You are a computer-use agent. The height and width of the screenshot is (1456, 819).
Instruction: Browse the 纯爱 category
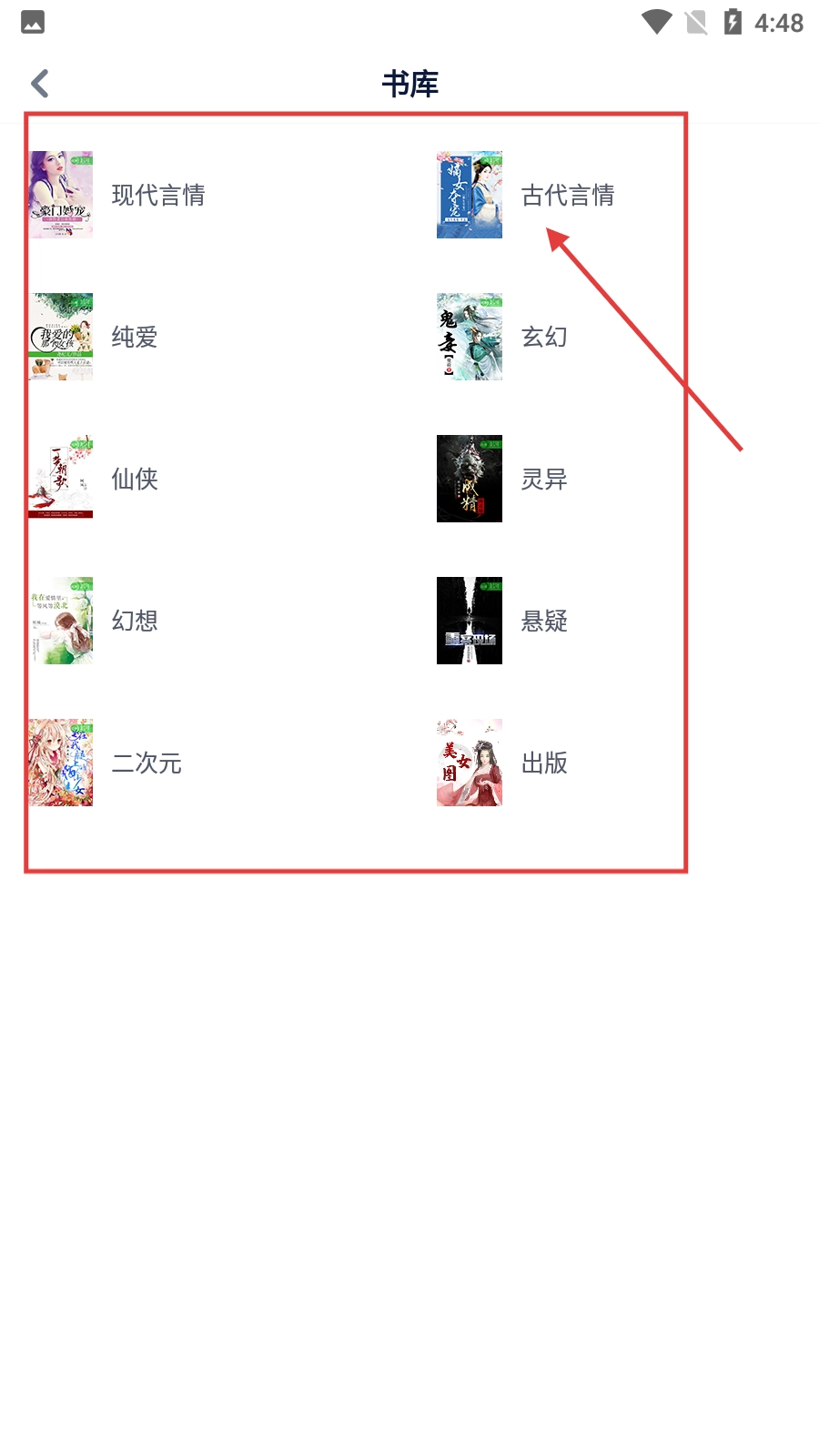(135, 337)
